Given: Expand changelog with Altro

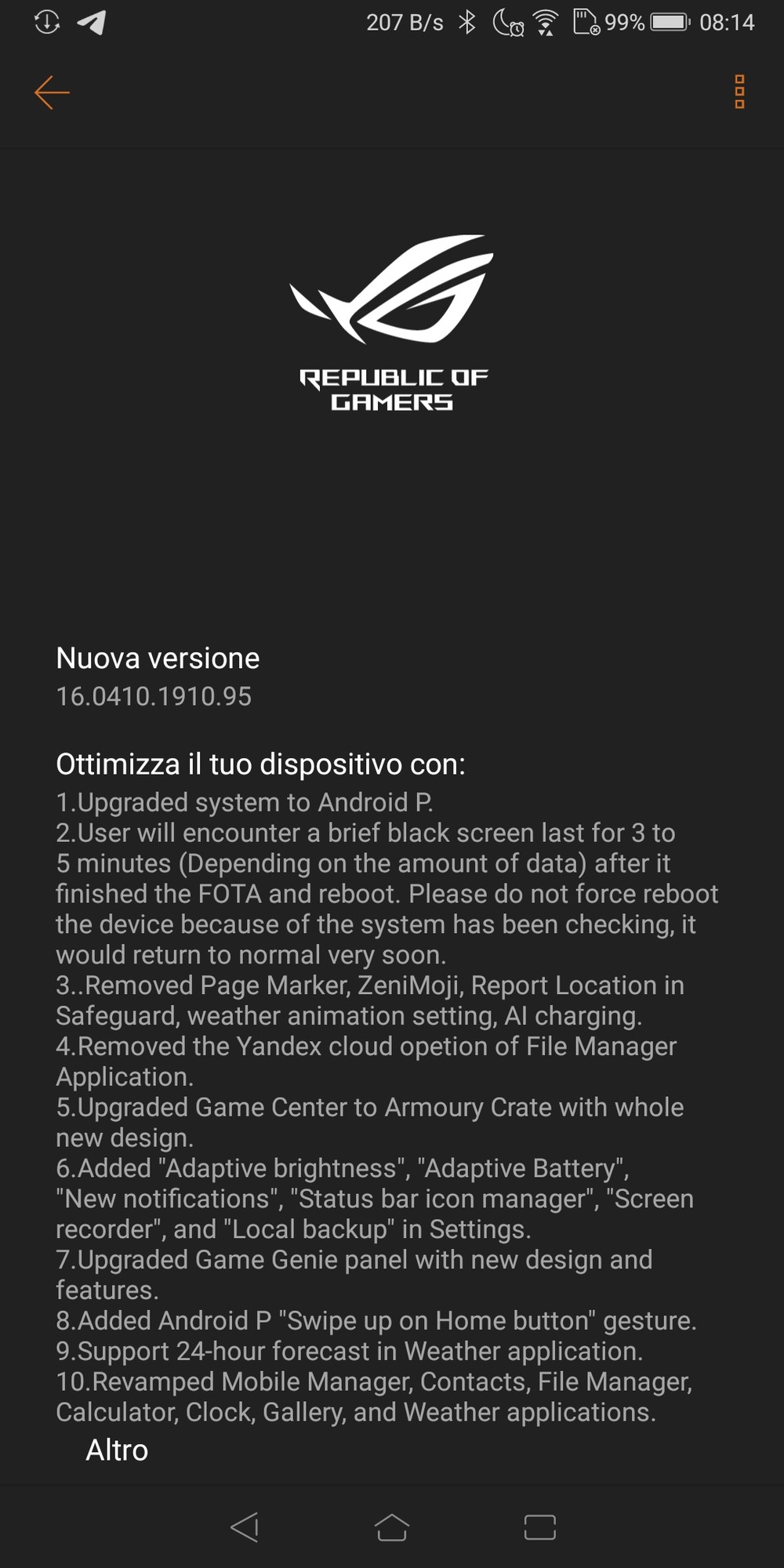Looking at the screenshot, I should (117, 1450).
